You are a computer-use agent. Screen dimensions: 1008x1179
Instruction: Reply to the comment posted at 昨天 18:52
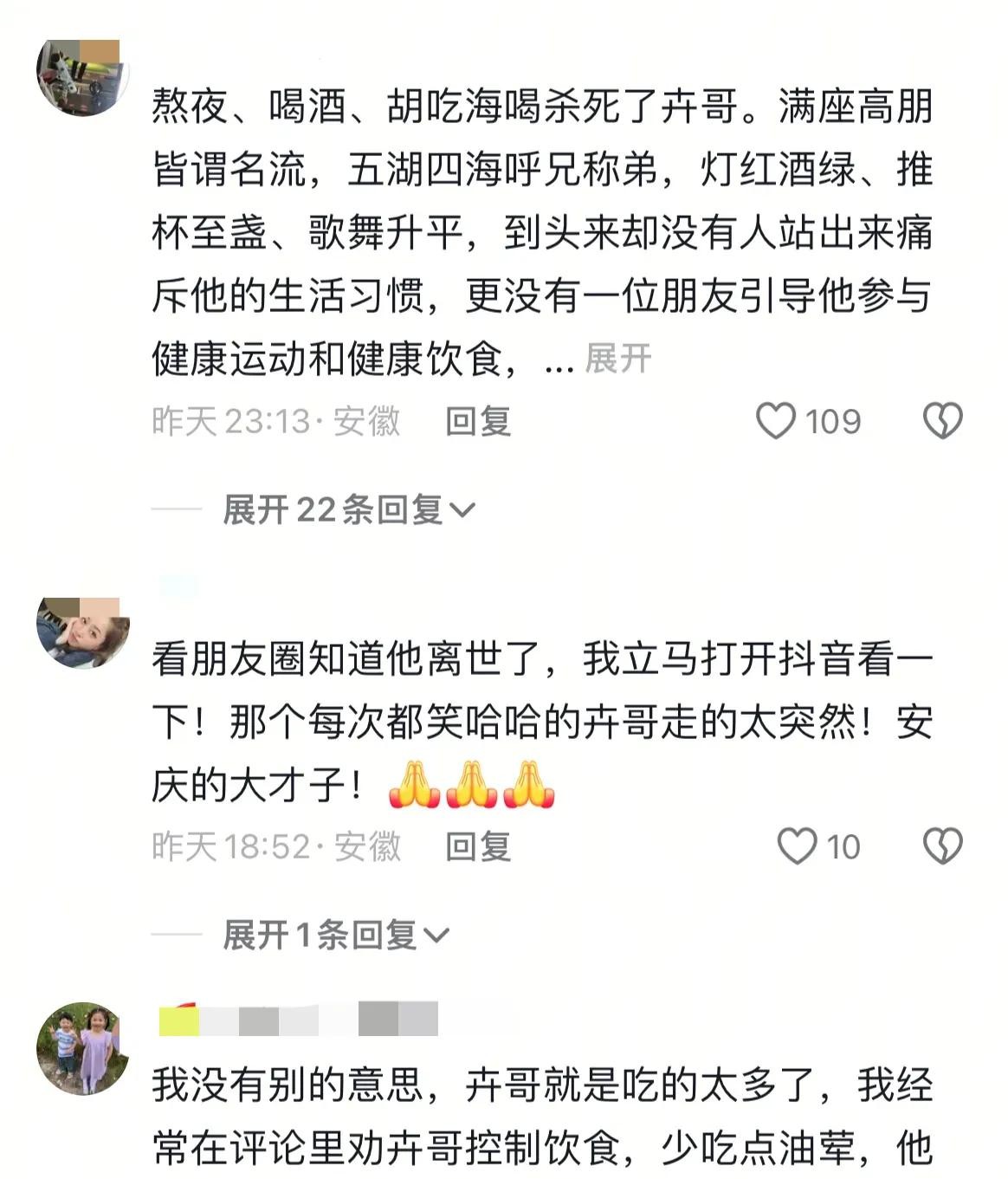point(478,846)
